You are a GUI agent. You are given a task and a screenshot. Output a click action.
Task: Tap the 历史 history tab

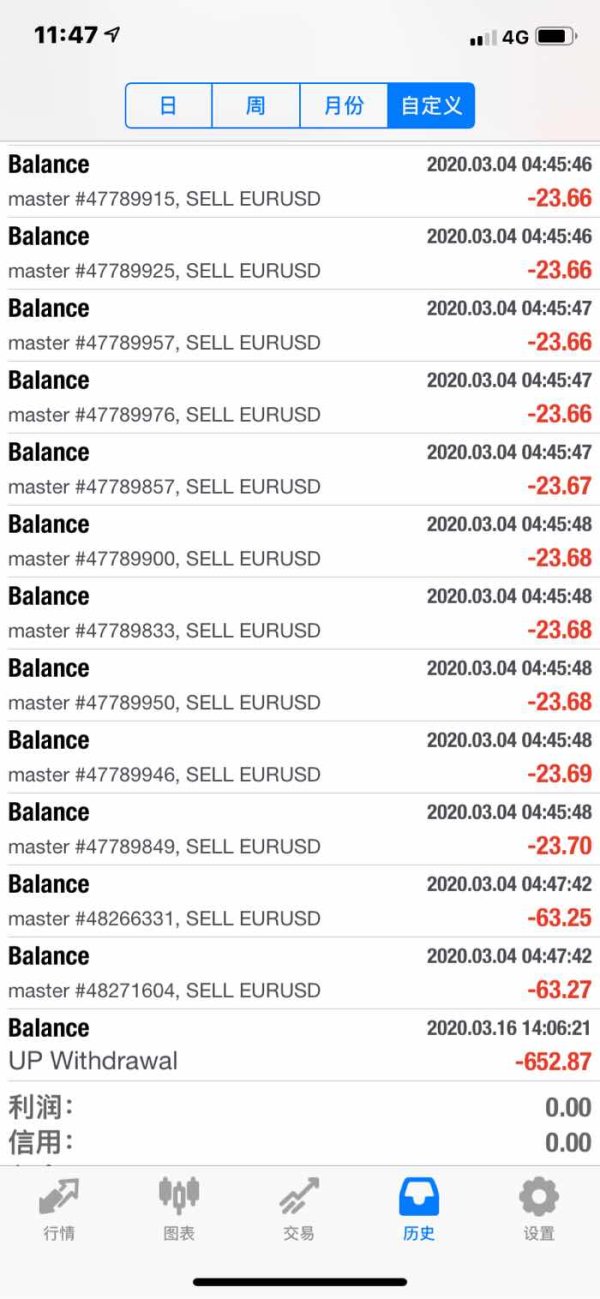click(x=419, y=1209)
